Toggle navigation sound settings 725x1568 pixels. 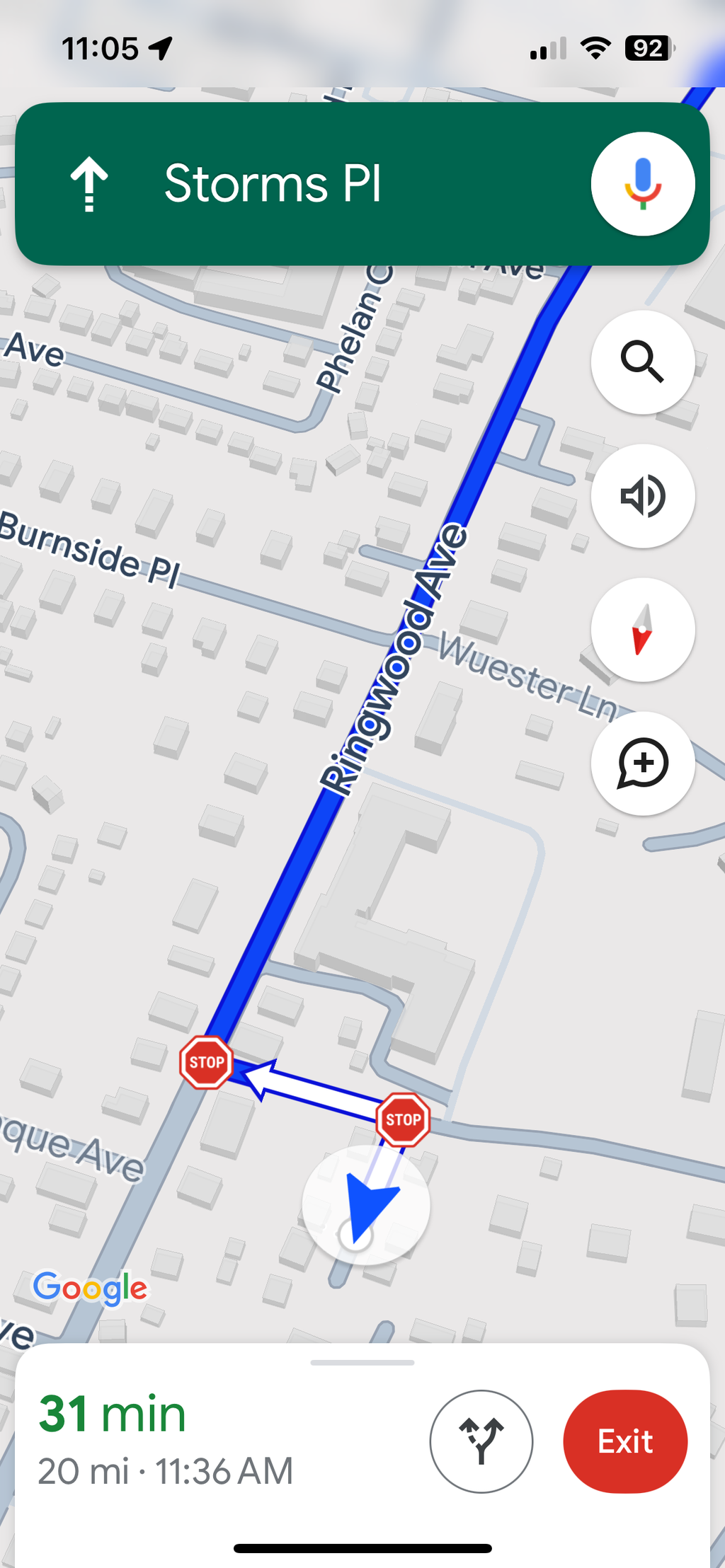click(643, 496)
